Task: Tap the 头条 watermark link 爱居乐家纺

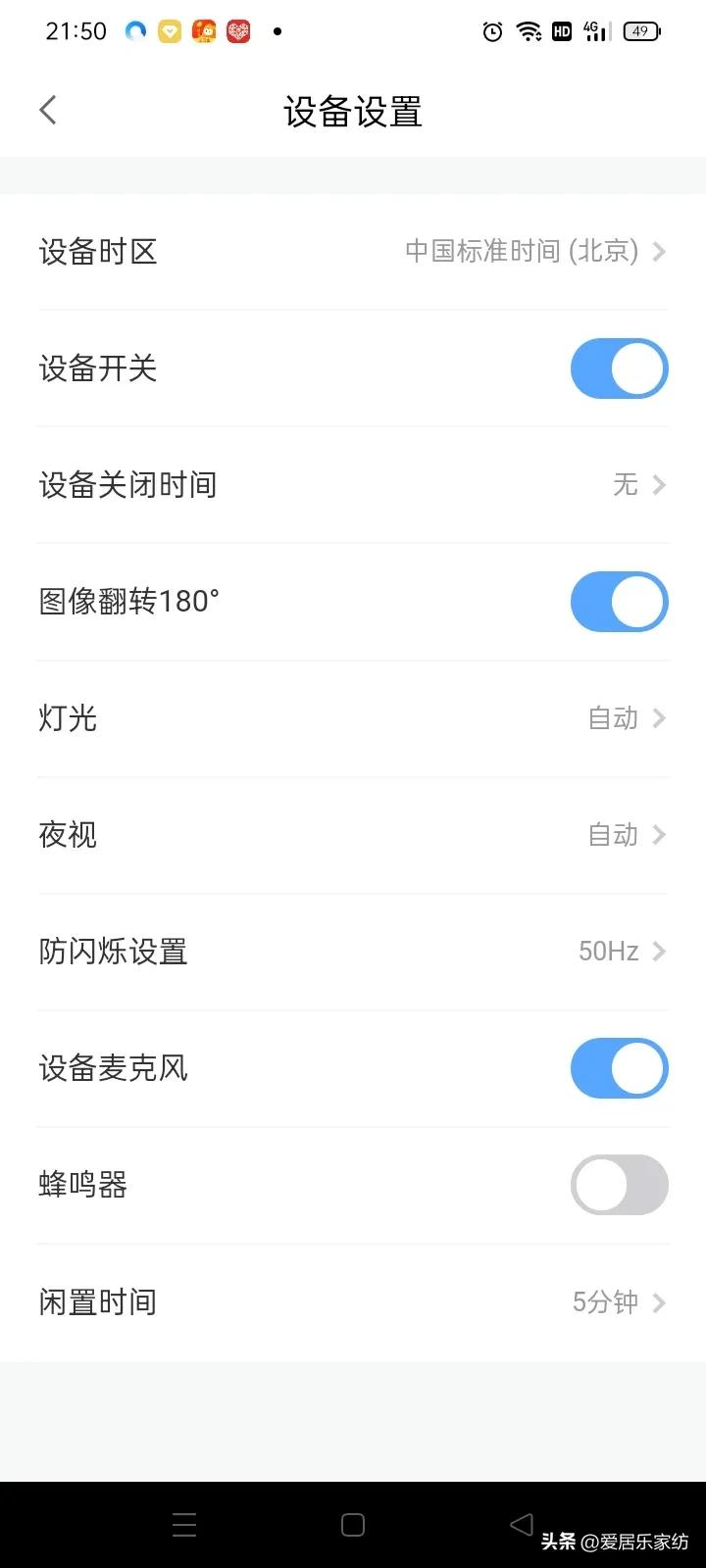Action: (628, 1542)
